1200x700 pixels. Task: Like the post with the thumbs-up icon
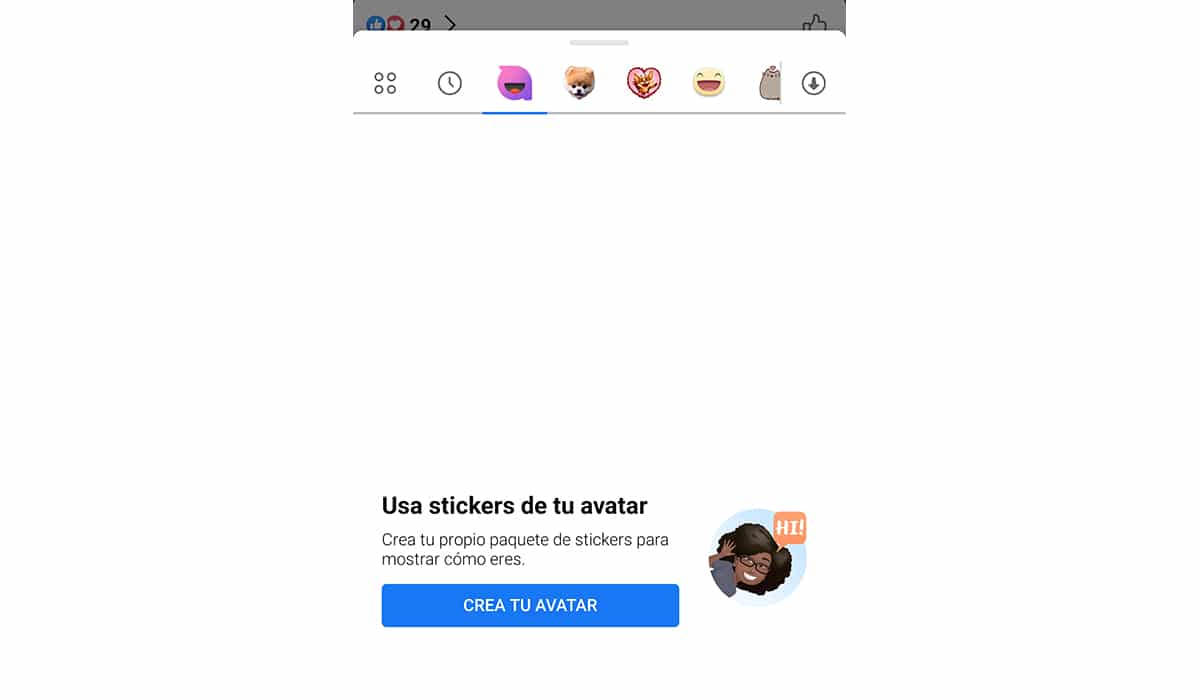pyautogui.click(x=815, y=23)
